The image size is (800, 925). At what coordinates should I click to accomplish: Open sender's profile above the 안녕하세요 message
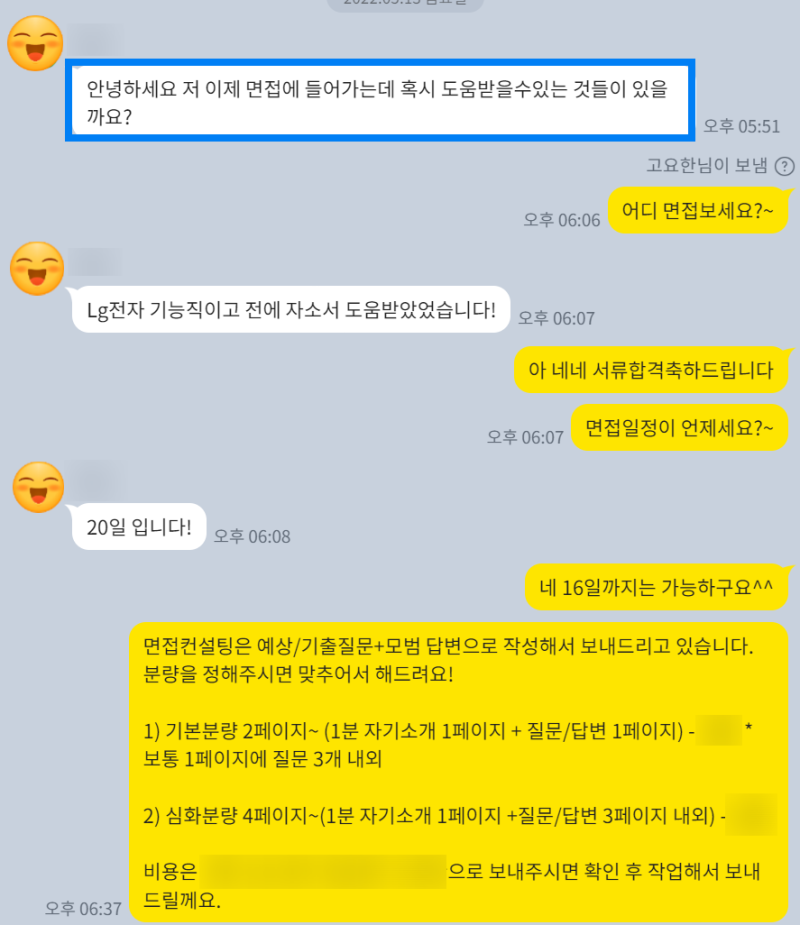coord(35,43)
